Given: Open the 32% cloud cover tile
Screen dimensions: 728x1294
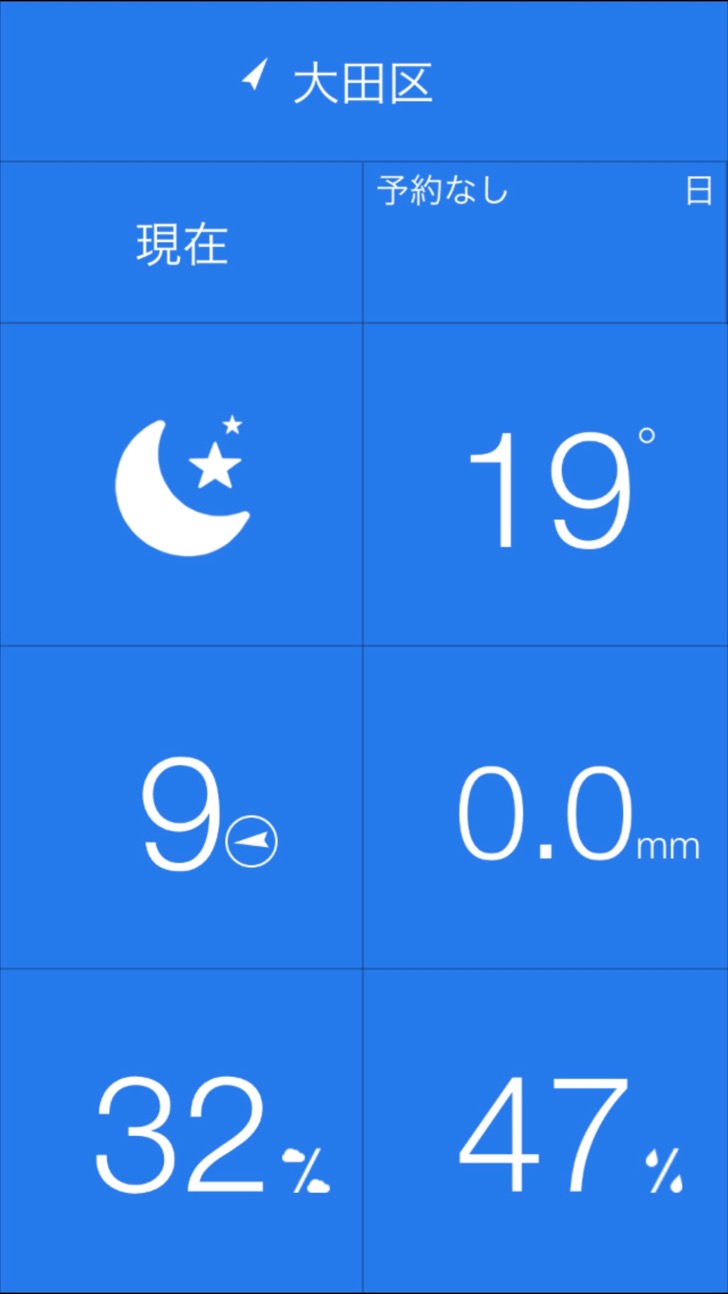Looking at the screenshot, I should 181,1131.
